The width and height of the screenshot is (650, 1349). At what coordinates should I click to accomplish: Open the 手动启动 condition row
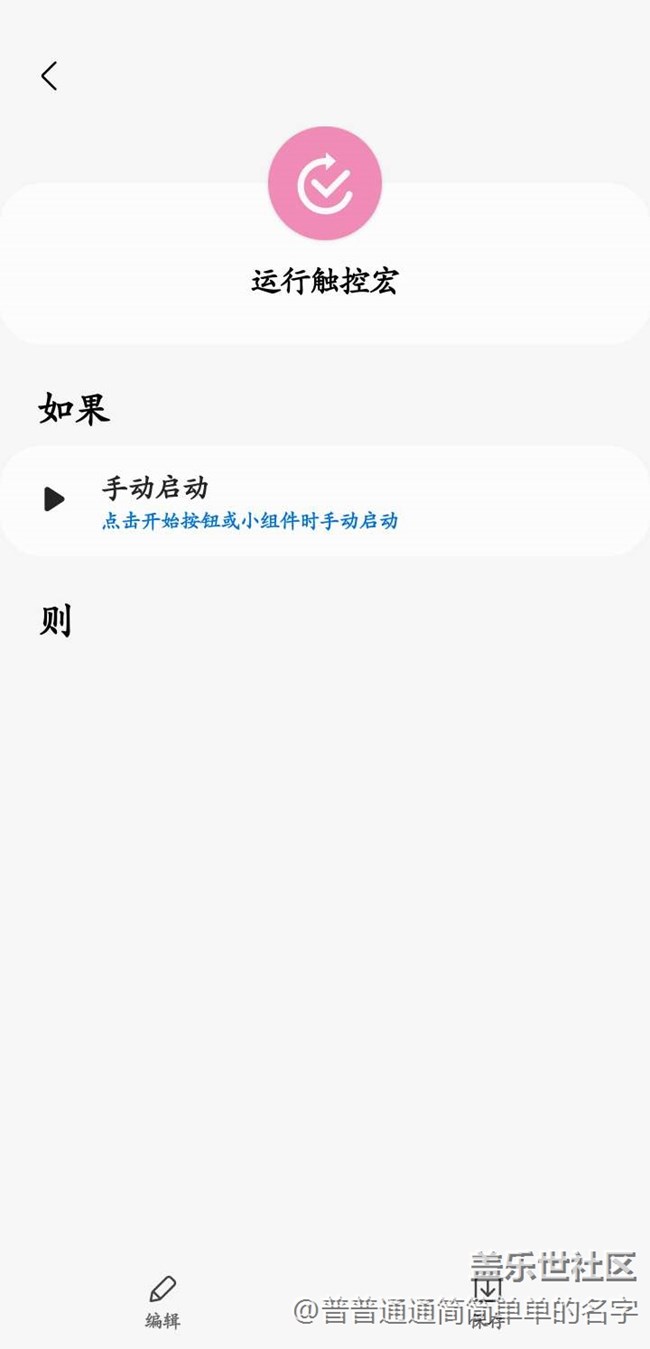[x=324, y=500]
